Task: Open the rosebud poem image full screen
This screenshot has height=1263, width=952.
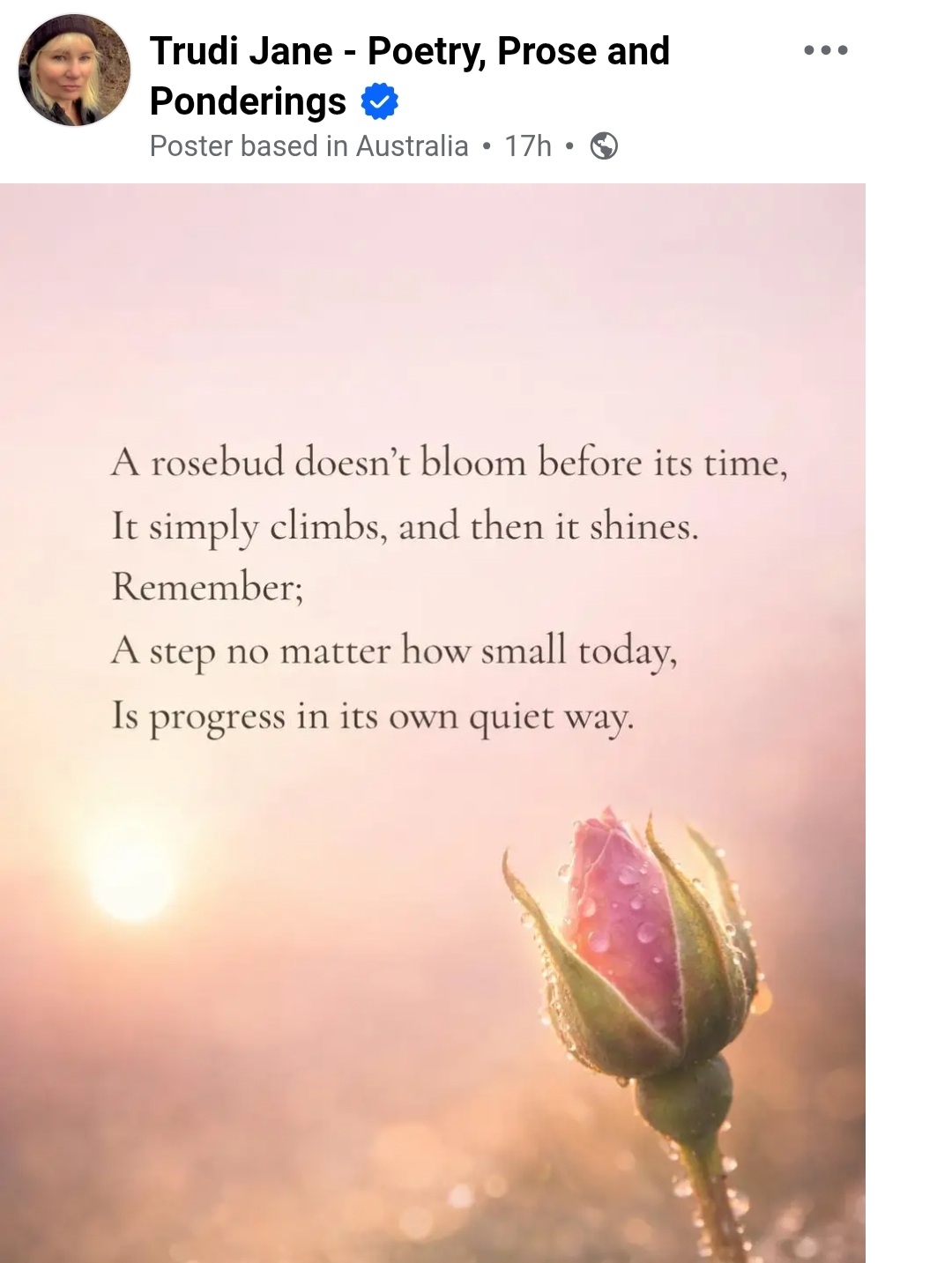Action: tap(432, 723)
